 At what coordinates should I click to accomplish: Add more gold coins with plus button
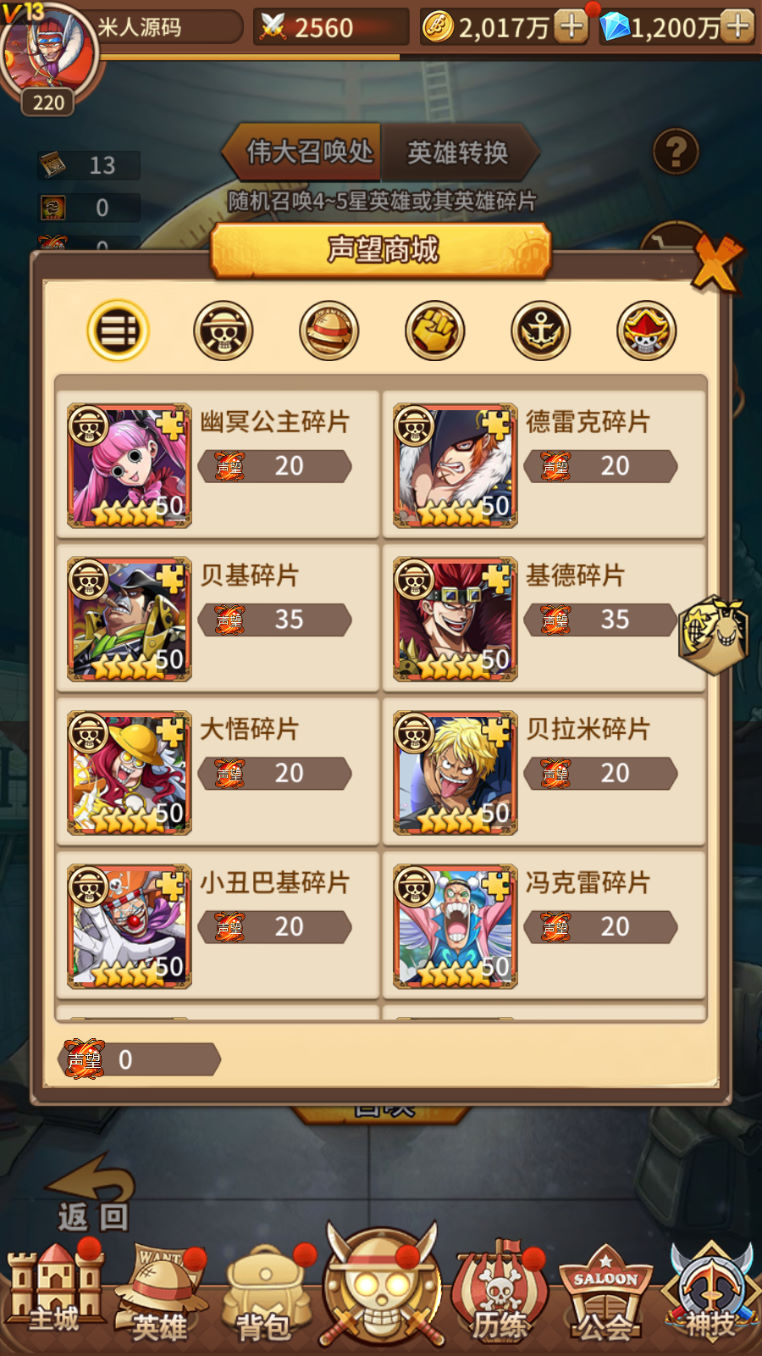point(571,26)
